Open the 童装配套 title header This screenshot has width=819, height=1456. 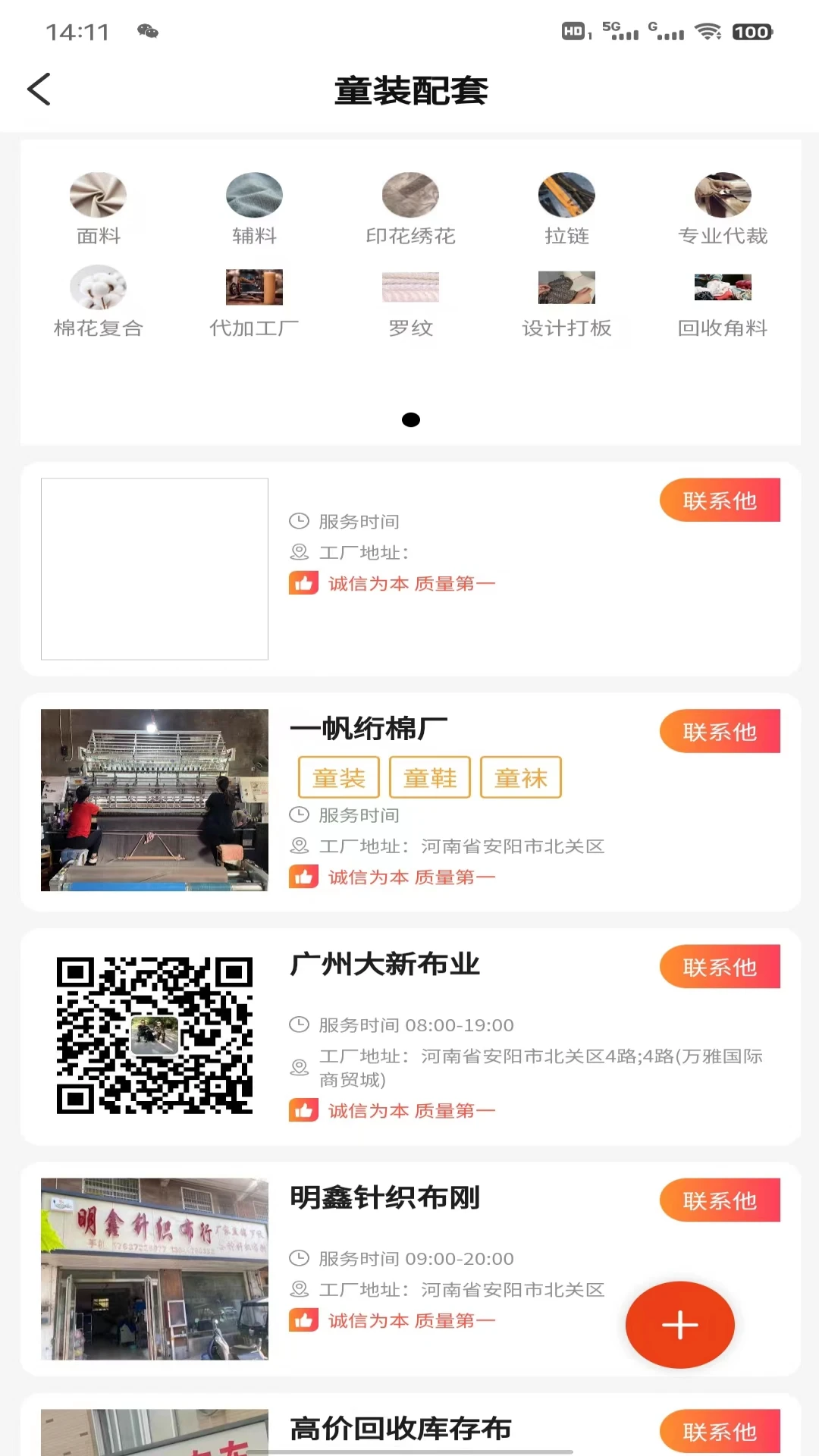pos(410,90)
